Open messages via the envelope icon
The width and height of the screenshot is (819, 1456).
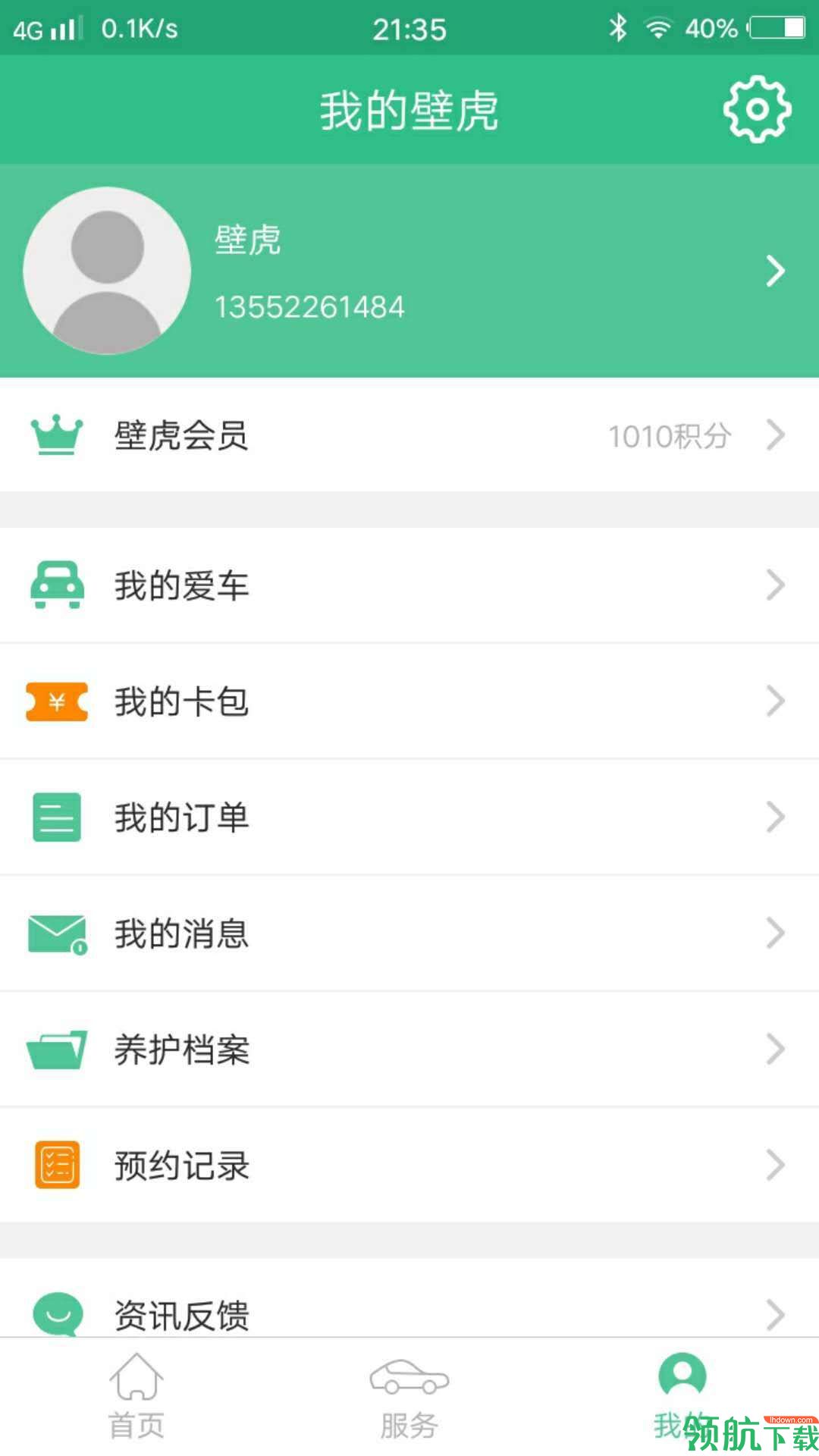point(57,934)
